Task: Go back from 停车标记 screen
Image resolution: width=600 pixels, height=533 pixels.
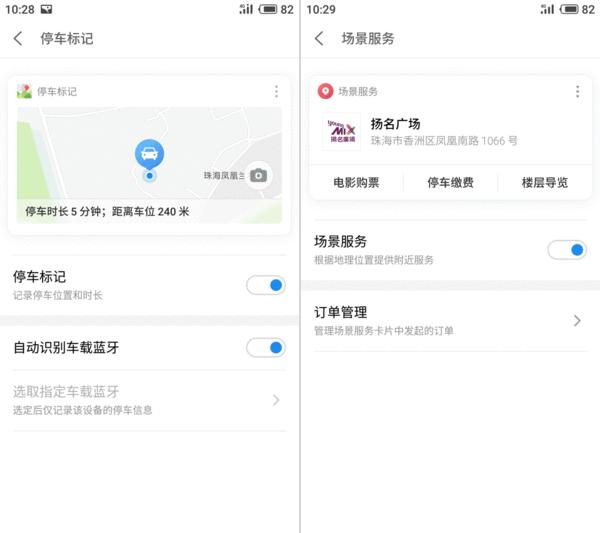Action: click(x=18, y=39)
